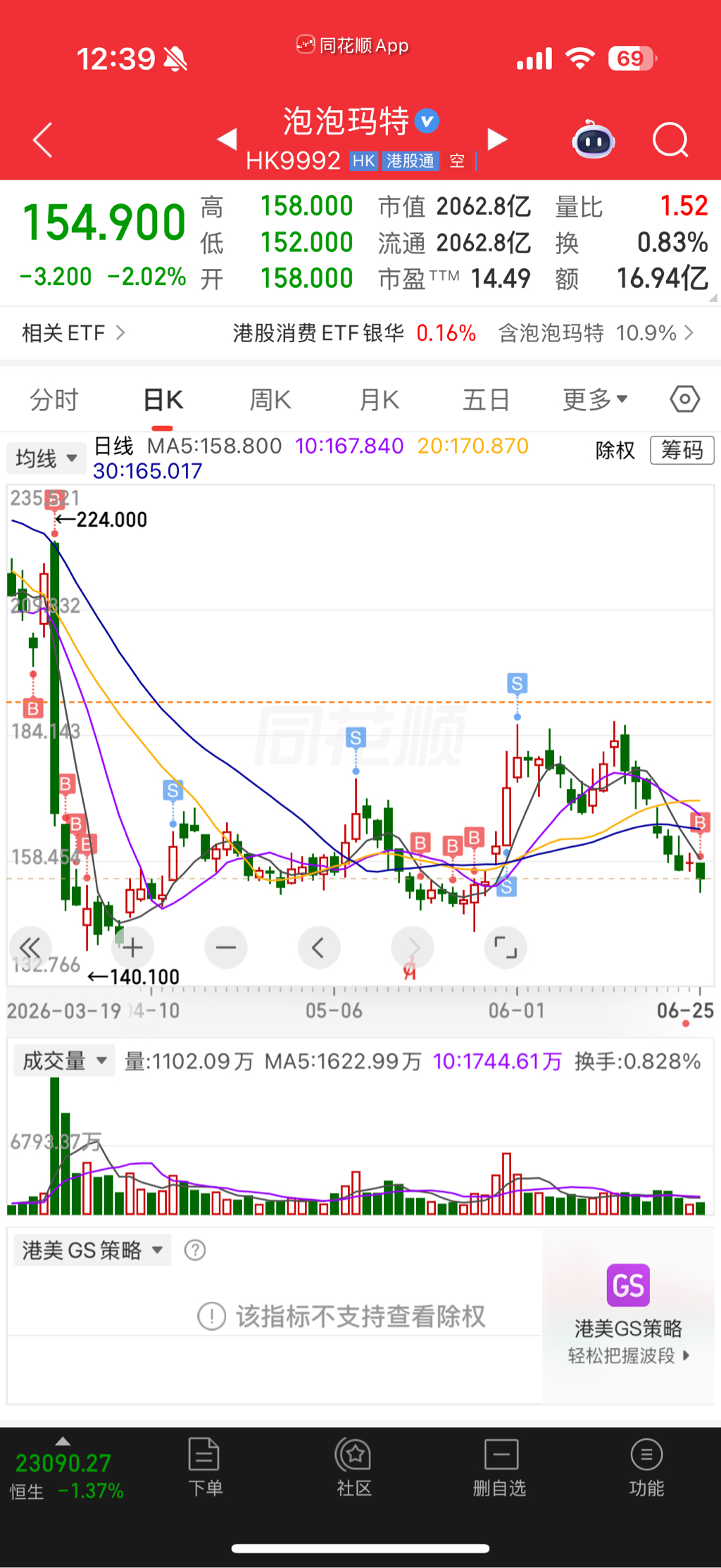Open the 成交量 indicator dropdown
This screenshot has height=1568, width=721.
point(63,1060)
